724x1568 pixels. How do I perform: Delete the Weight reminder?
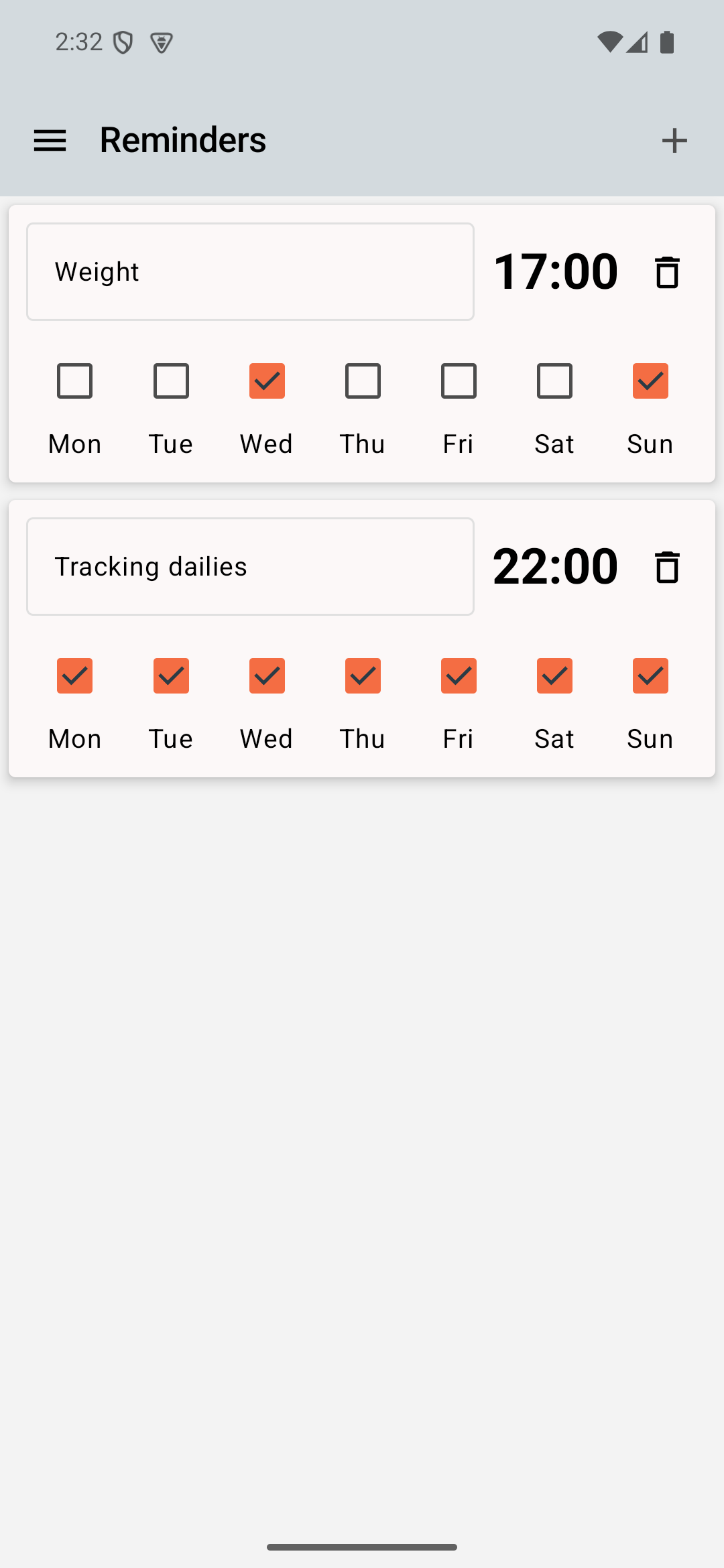pyautogui.click(x=667, y=272)
